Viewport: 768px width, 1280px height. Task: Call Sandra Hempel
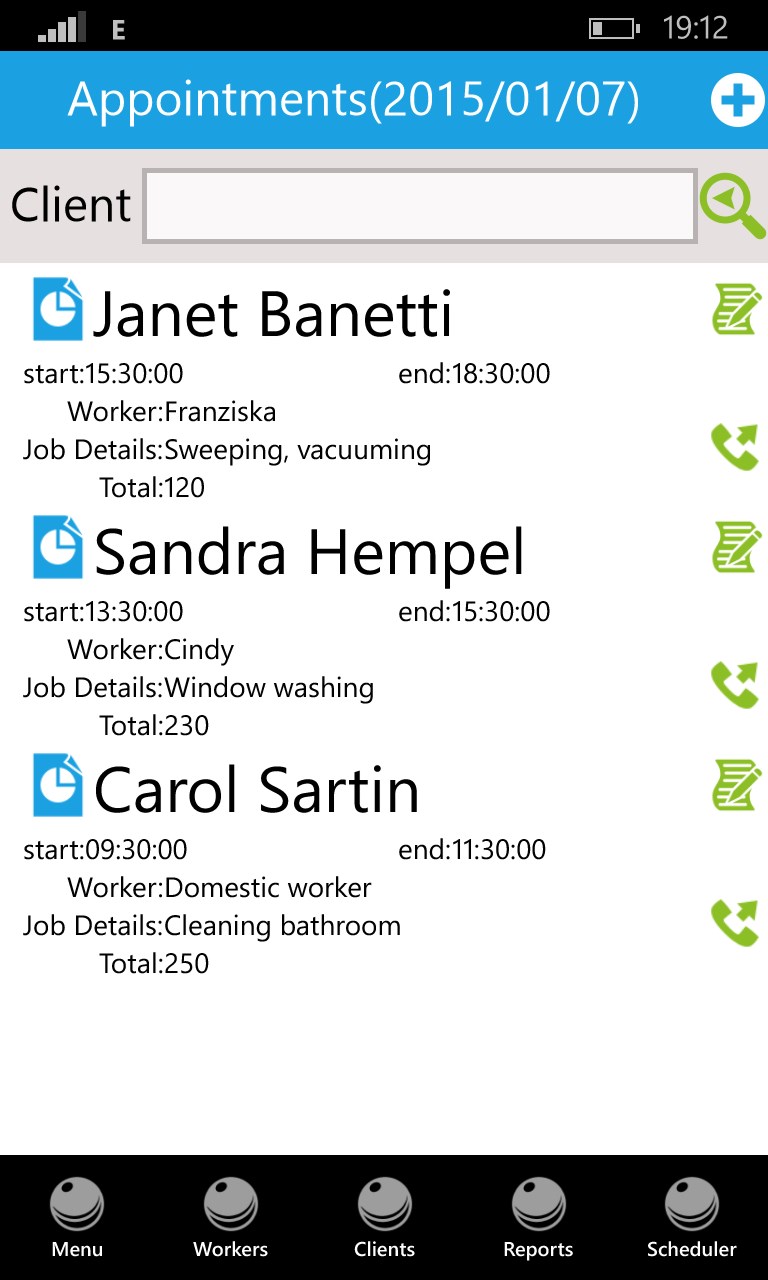735,685
